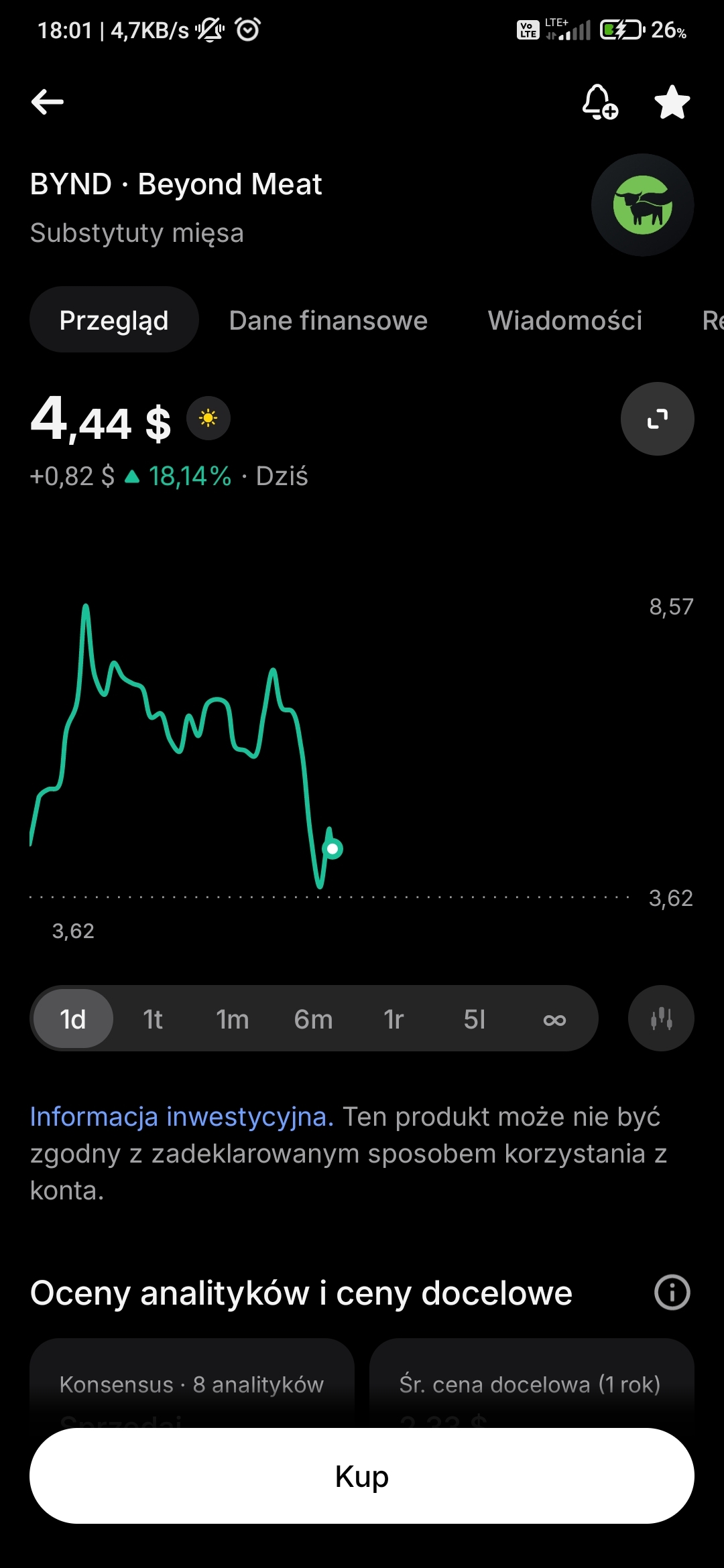The image size is (724, 1568).
Task: Switch chart range to 1t
Action: click(x=153, y=1019)
